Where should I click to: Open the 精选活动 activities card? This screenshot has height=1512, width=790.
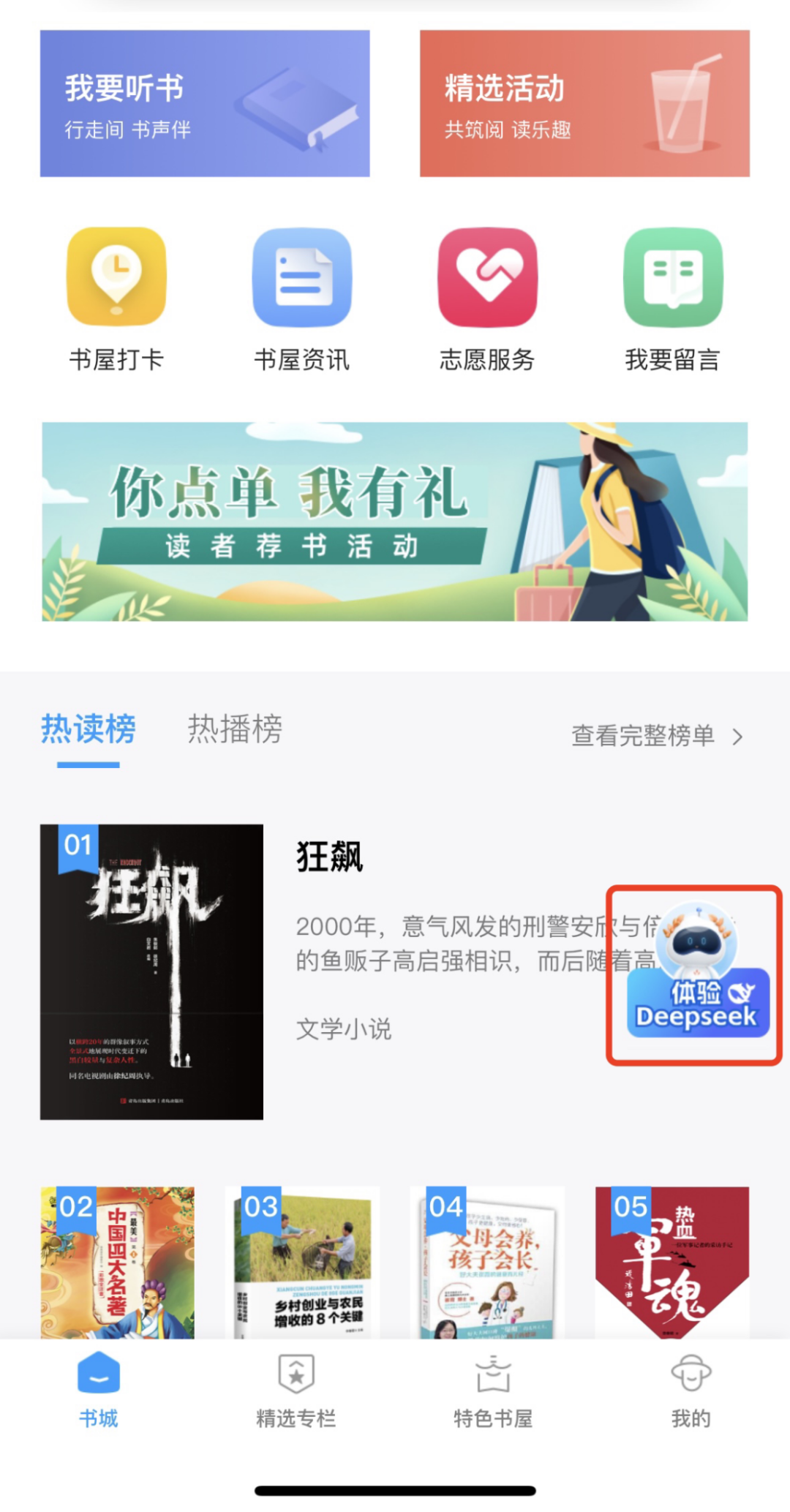pos(584,103)
